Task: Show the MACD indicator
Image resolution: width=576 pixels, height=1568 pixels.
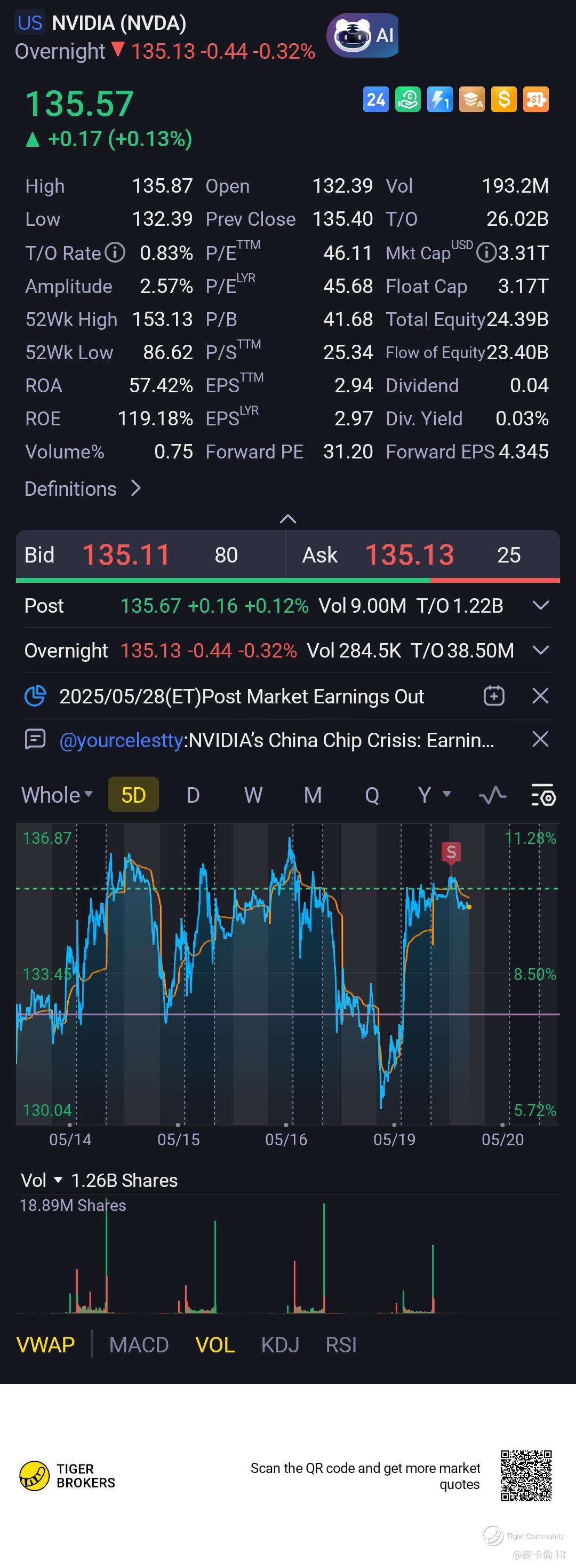Action: (x=139, y=1344)
